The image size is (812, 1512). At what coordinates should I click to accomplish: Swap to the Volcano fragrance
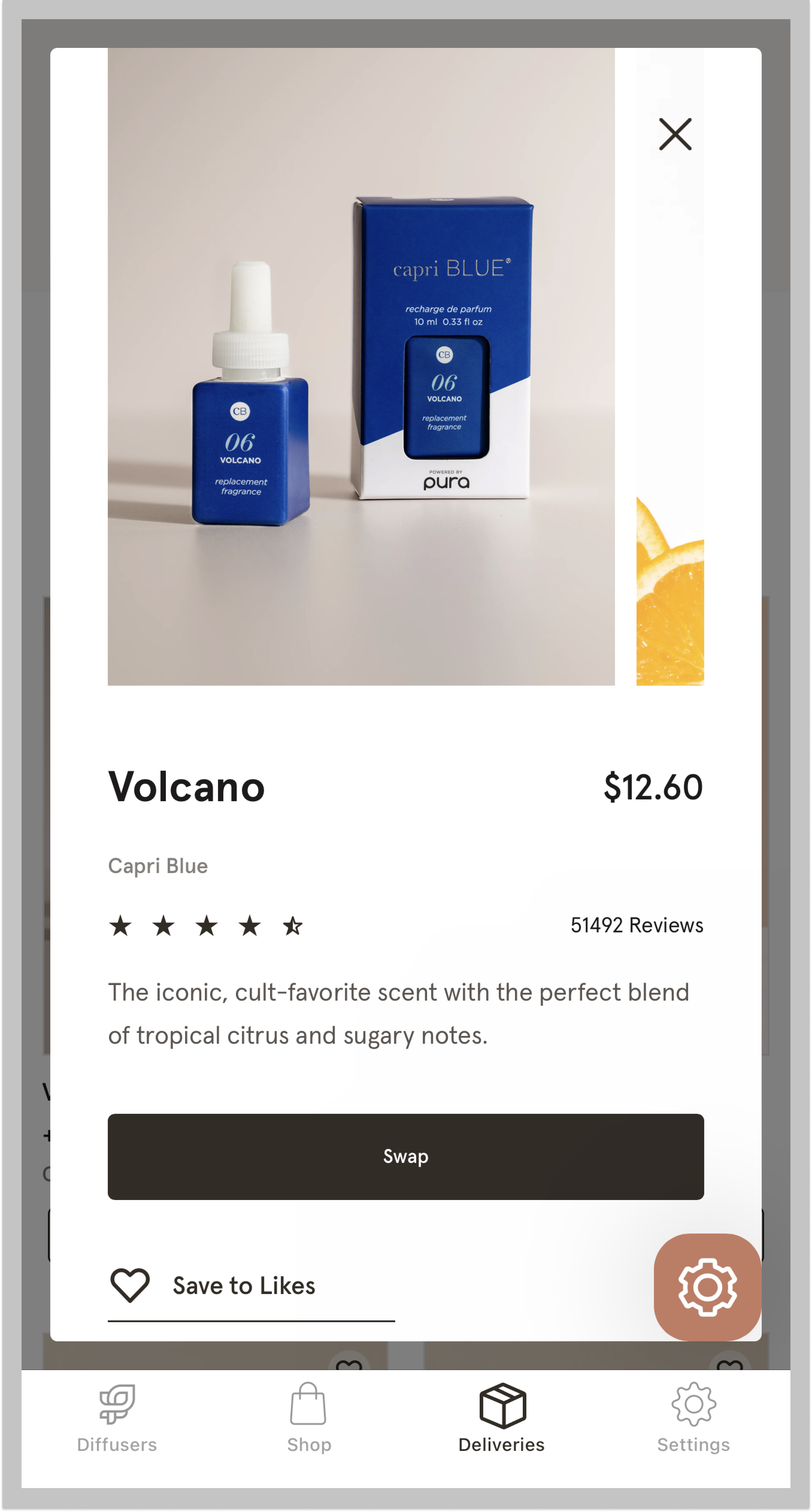coord(405,1156)
